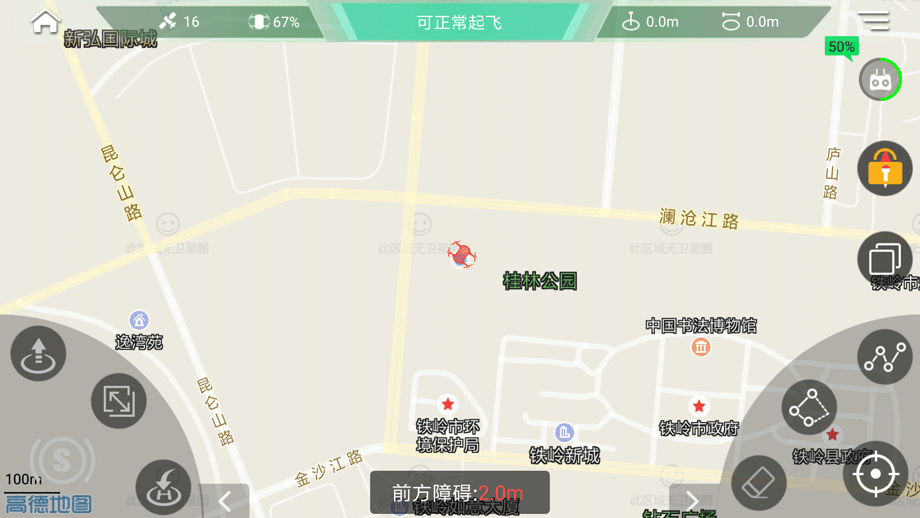Open the hamburger menu

tap(873, 21)
